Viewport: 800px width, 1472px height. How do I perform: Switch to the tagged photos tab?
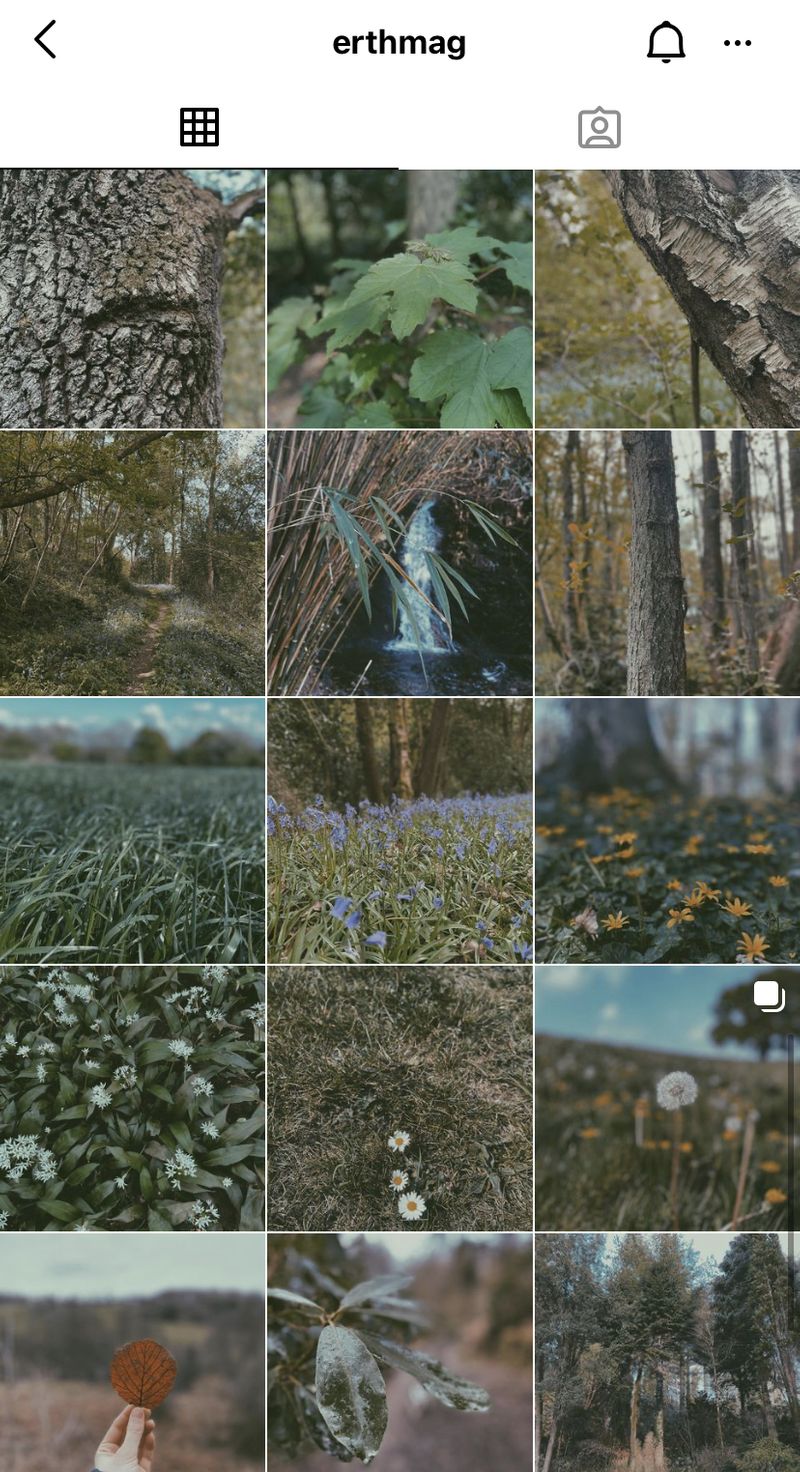[x=599, y=128]
